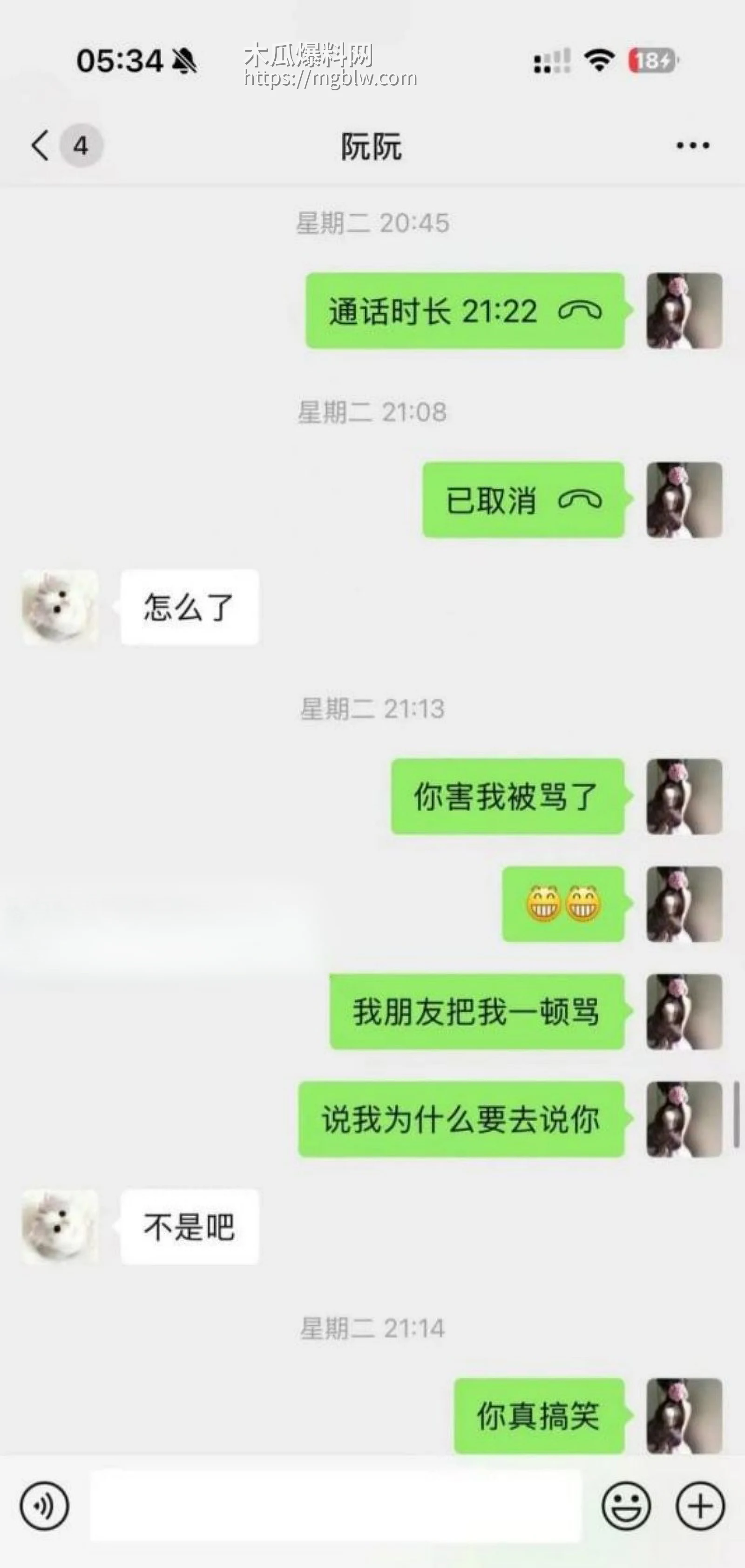Tap the unread badge showing 4
The width and height of the screenshot is (745, 1568).
(x=82, y=145)
